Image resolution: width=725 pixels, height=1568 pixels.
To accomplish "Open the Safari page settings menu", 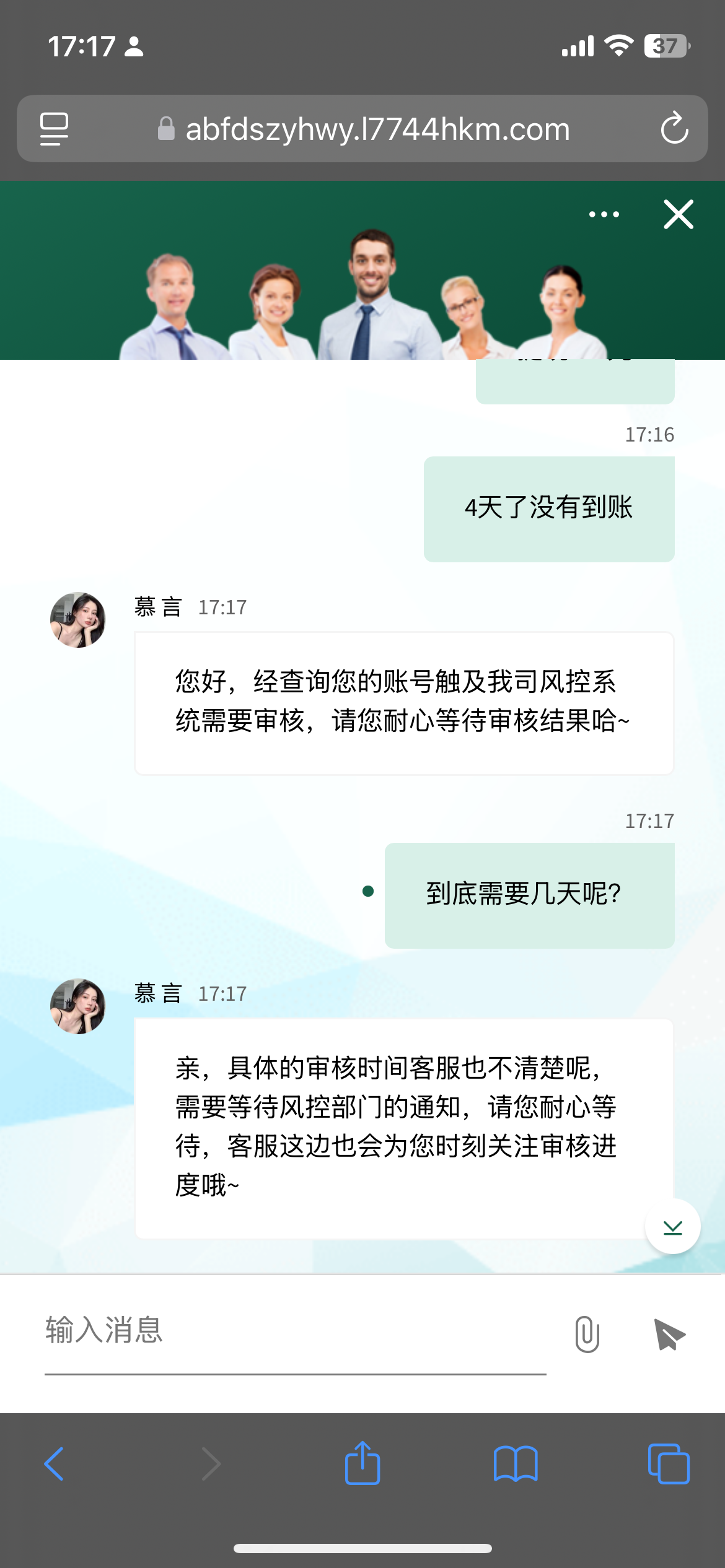I will pyautogui.click(x=55, y=129).
